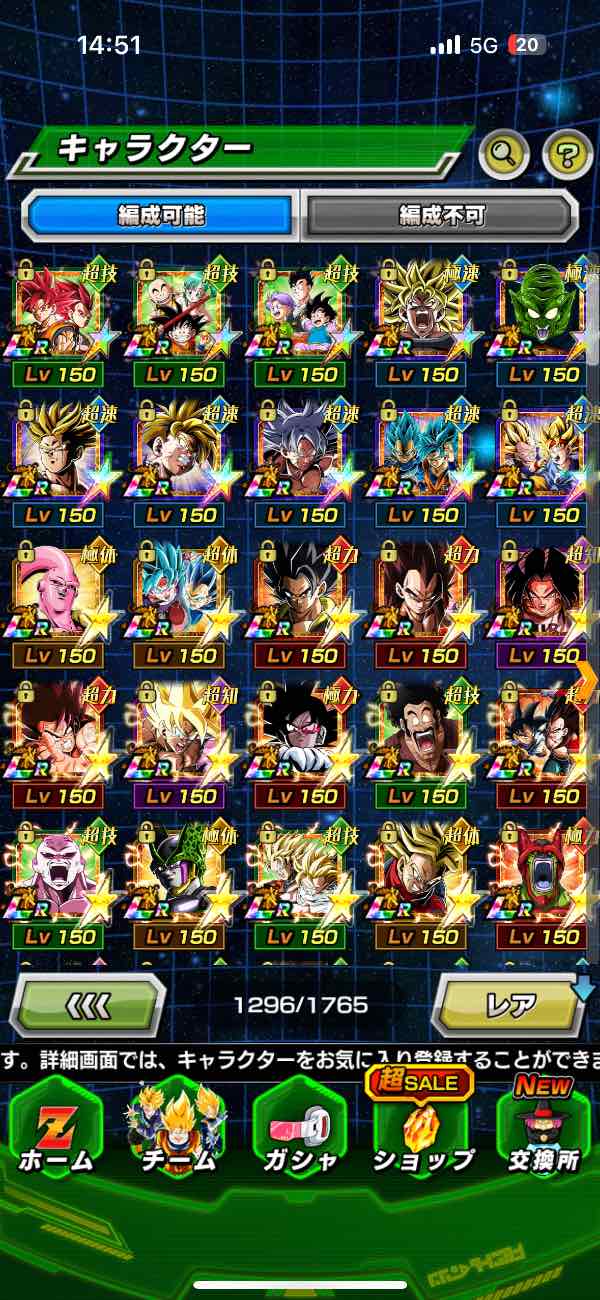The width and height of the screenshot is (600, 1300).
Task: Select the Krillin, Goku and Bulma card
Action: (180, 312)
